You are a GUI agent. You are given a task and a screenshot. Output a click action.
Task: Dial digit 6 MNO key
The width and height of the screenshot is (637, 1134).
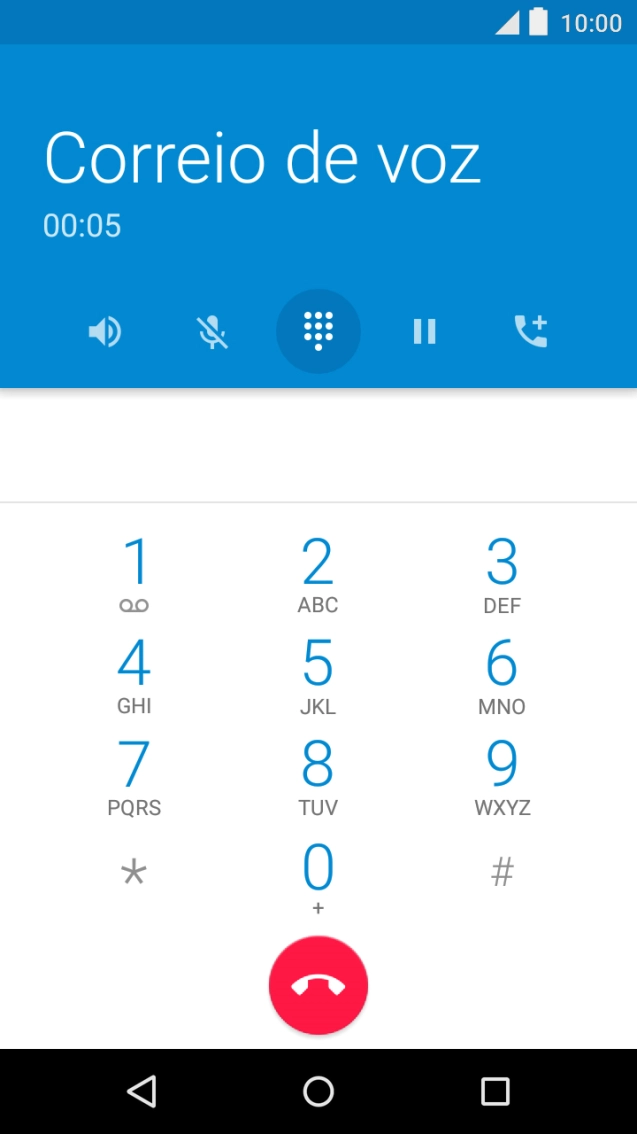tap(502, 675)
